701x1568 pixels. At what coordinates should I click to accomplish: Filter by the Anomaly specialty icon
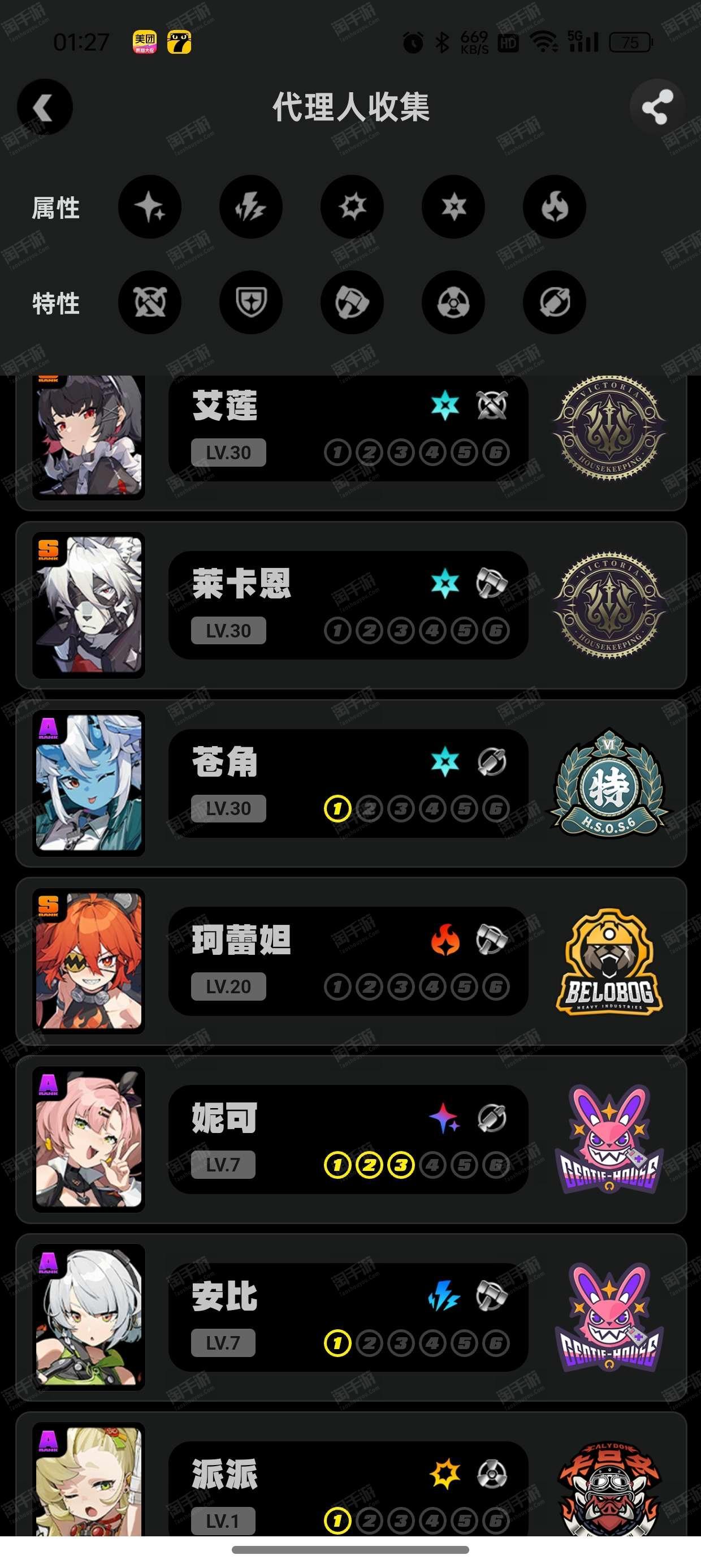[453, 302]
